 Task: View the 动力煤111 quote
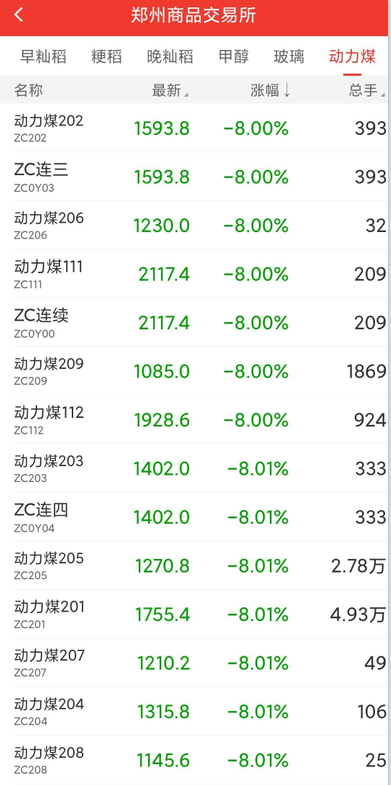coord(195,274)
